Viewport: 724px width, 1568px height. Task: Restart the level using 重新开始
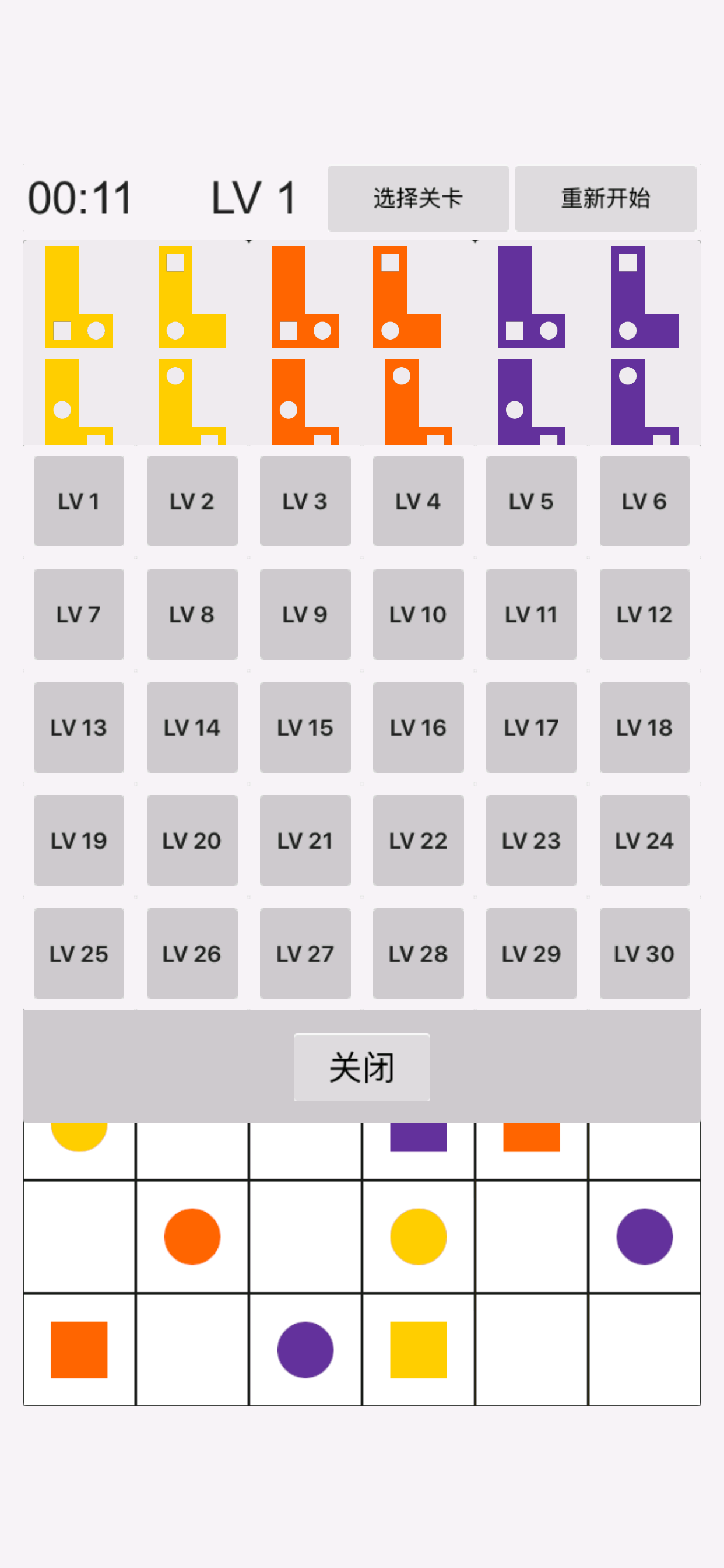point(606,198)
